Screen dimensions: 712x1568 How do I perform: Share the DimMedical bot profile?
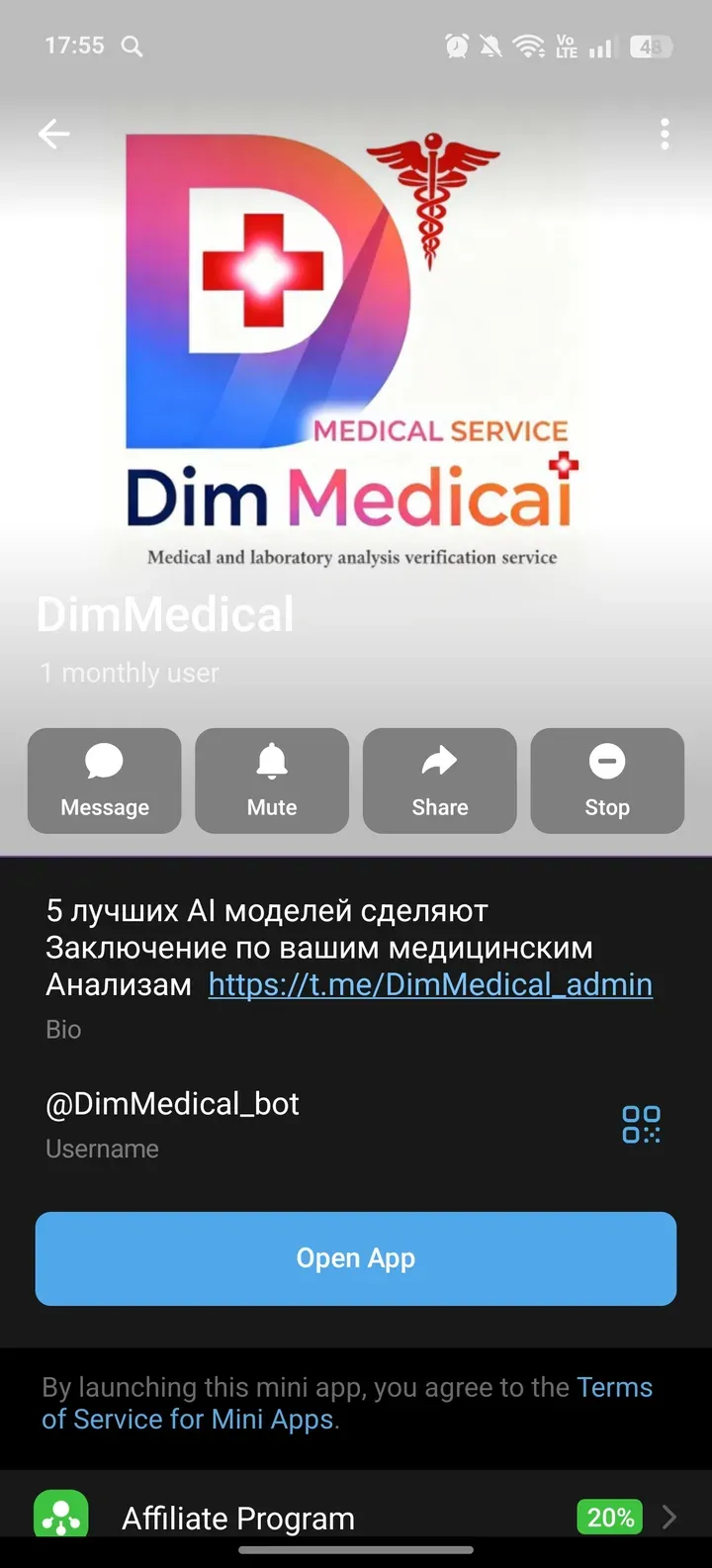(x=439, y=781)
